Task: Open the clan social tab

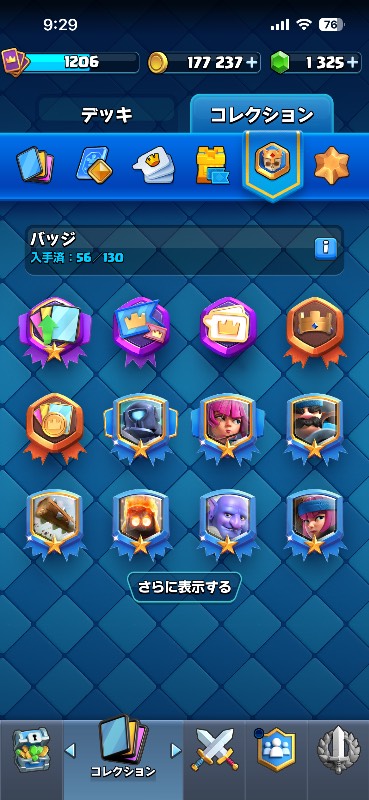Action: [276, 749]
